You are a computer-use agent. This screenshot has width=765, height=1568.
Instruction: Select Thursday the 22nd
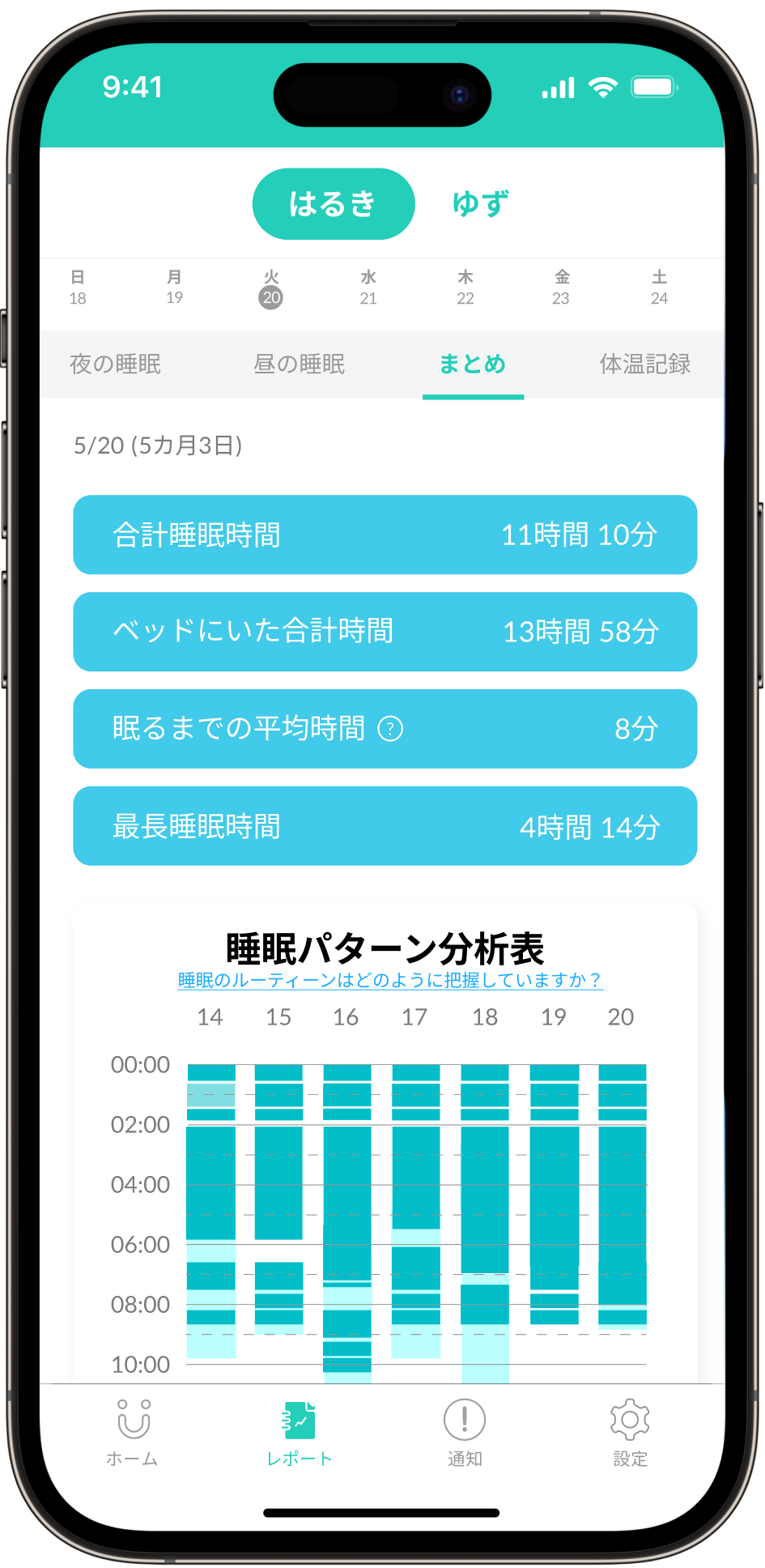tap(465, 288)
